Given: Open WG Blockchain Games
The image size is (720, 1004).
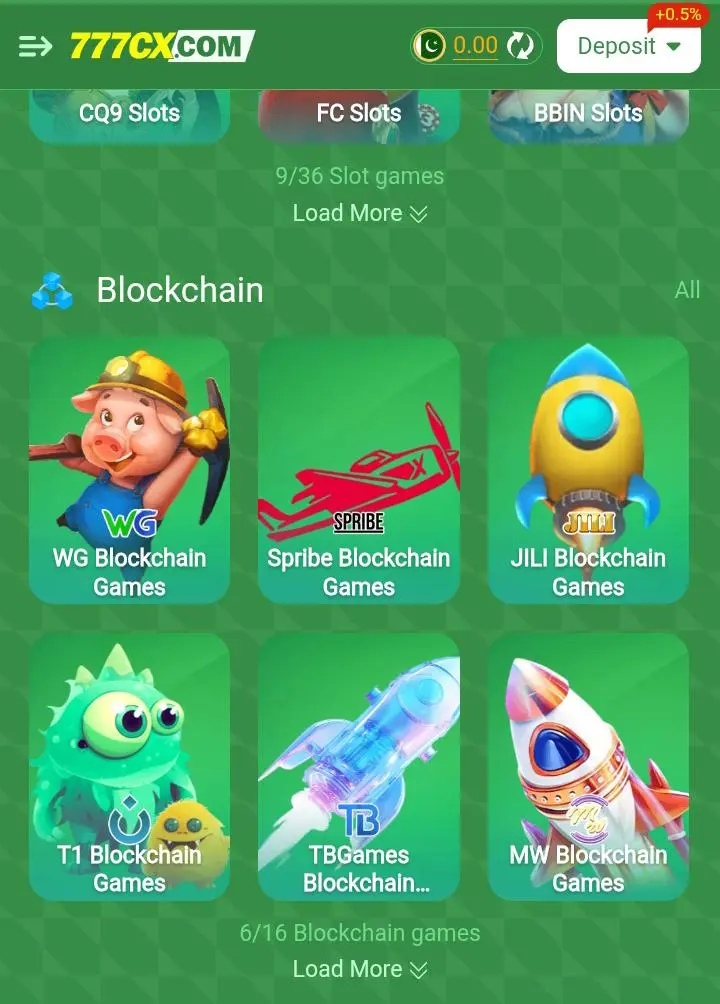Looking at the screenshot, I should pyautogui.click(x=129, y=470).
